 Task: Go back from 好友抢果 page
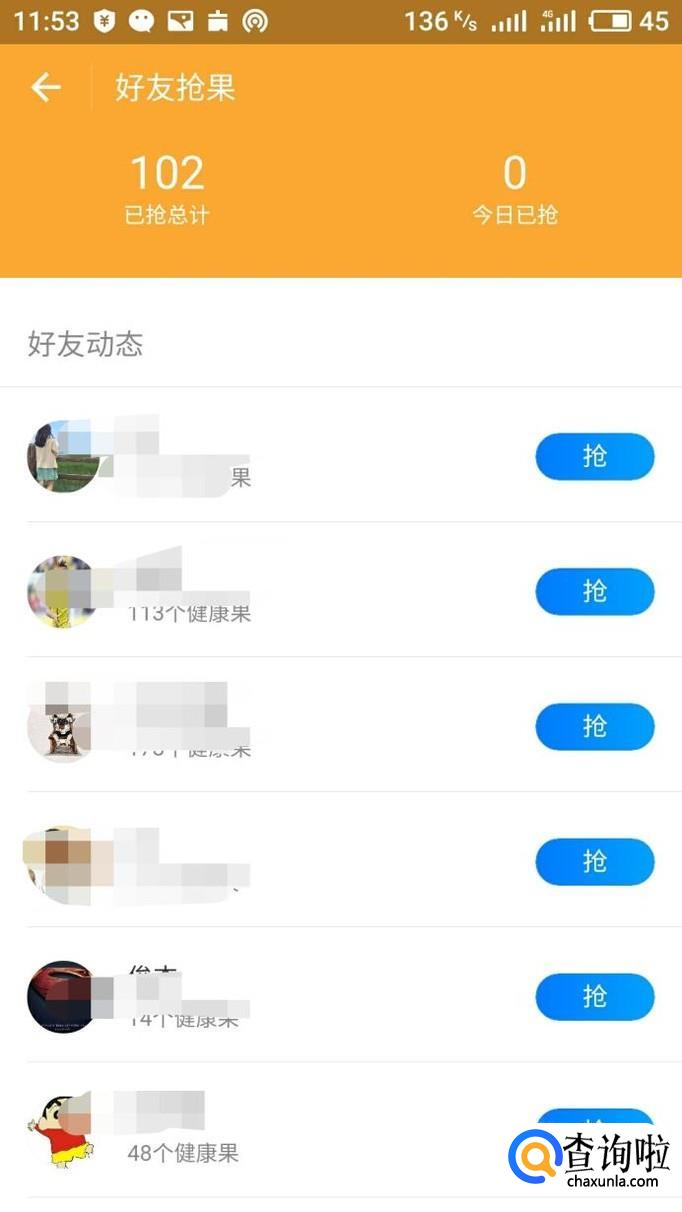(46, 88)
